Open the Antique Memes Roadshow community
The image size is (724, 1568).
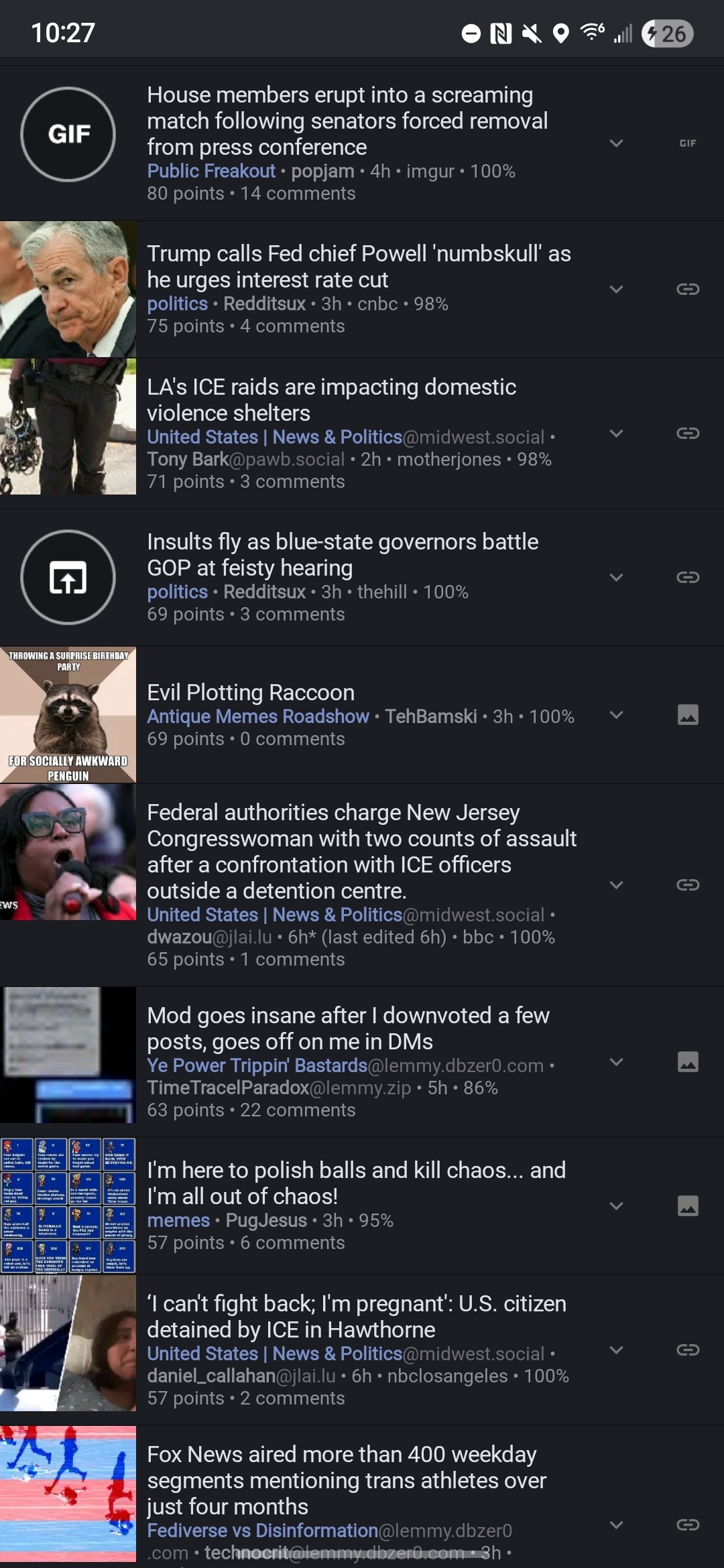point(258,716)
